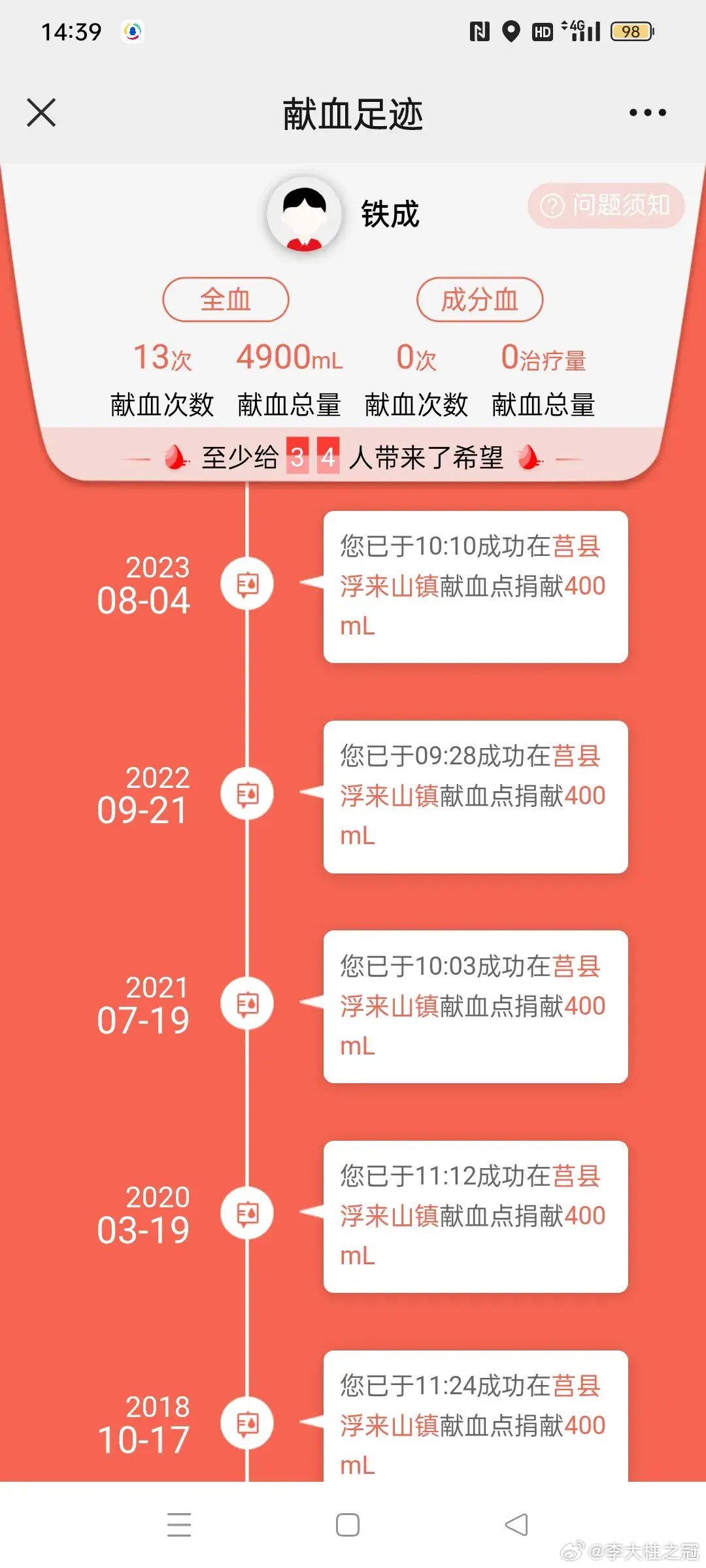This screenshot has width=706, height=1568.
Task: Open the three-dot overflow menu
Action: coord(647,112)
